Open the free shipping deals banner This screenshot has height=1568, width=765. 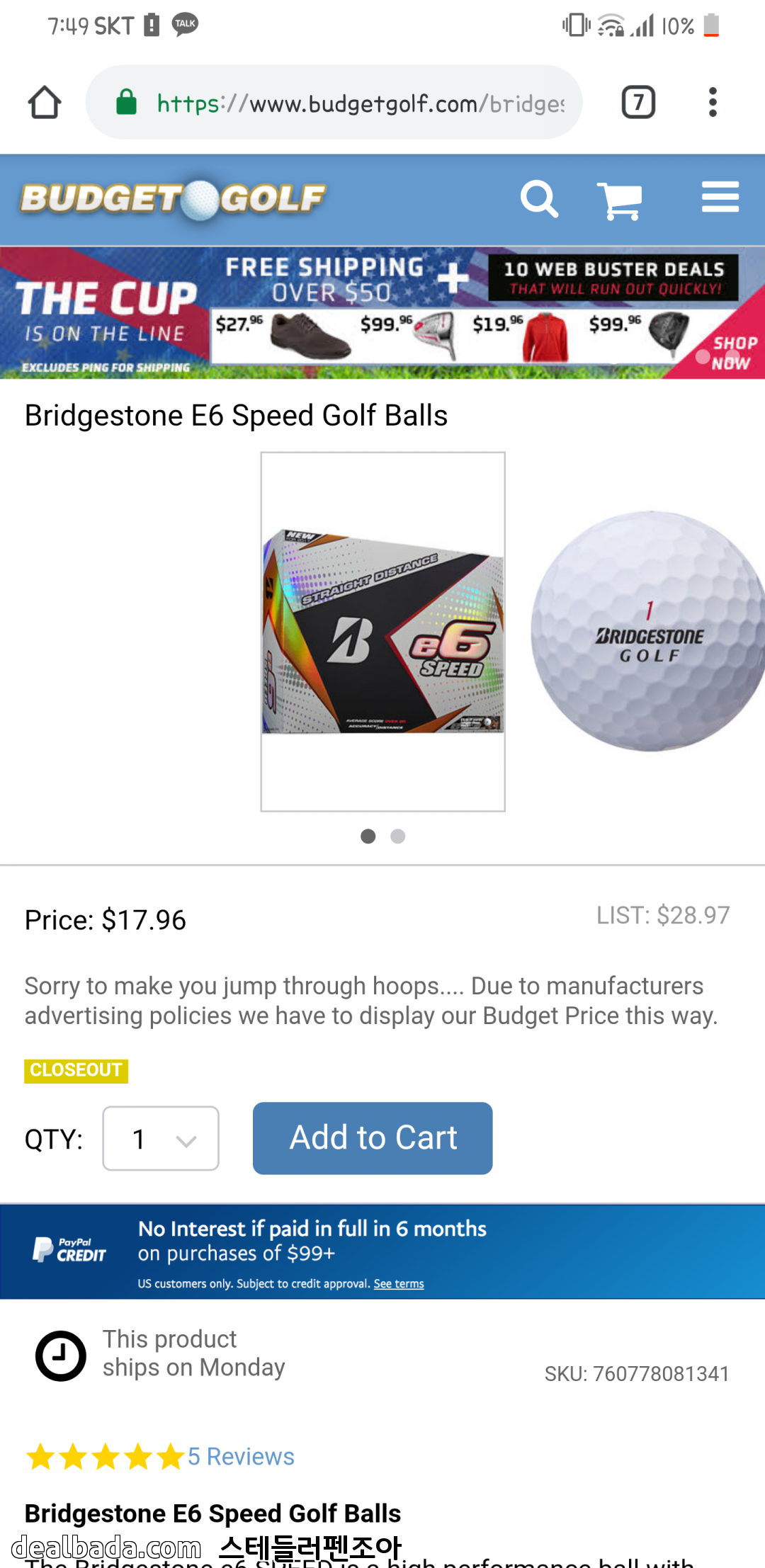coord(382,312)
